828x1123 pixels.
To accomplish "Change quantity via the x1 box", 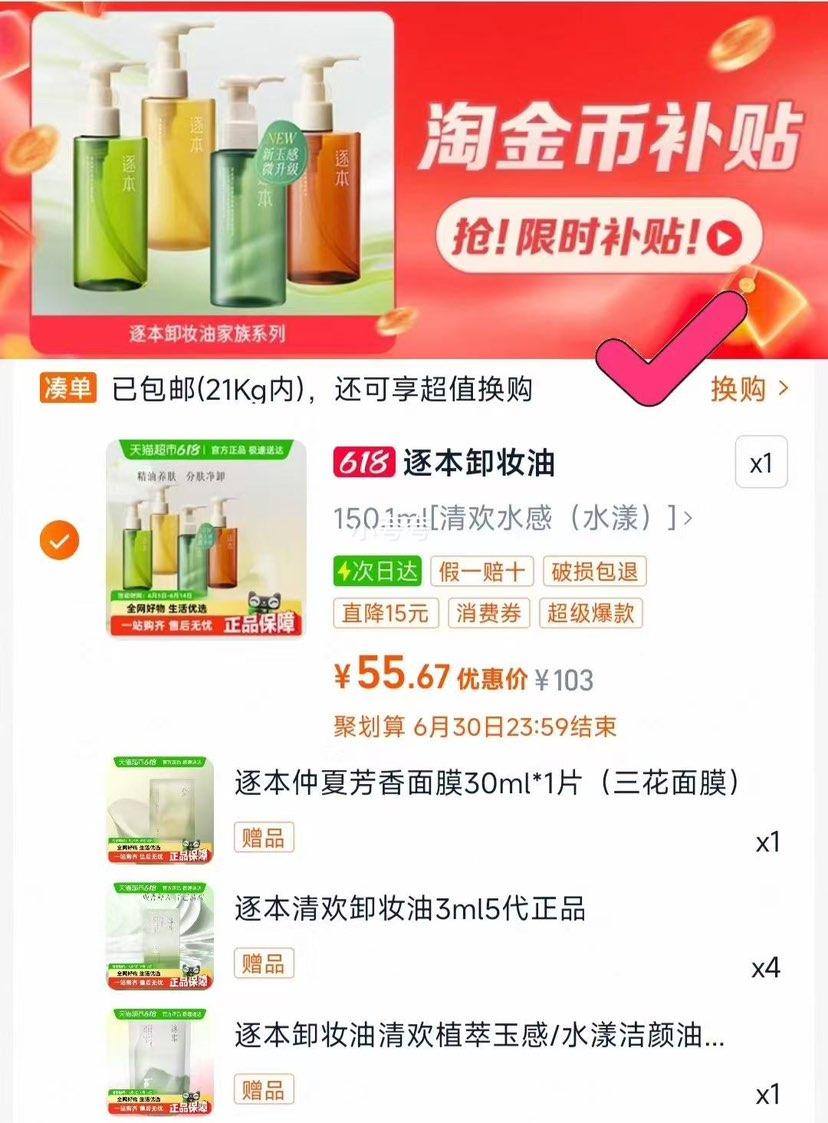I will [761, 463].
